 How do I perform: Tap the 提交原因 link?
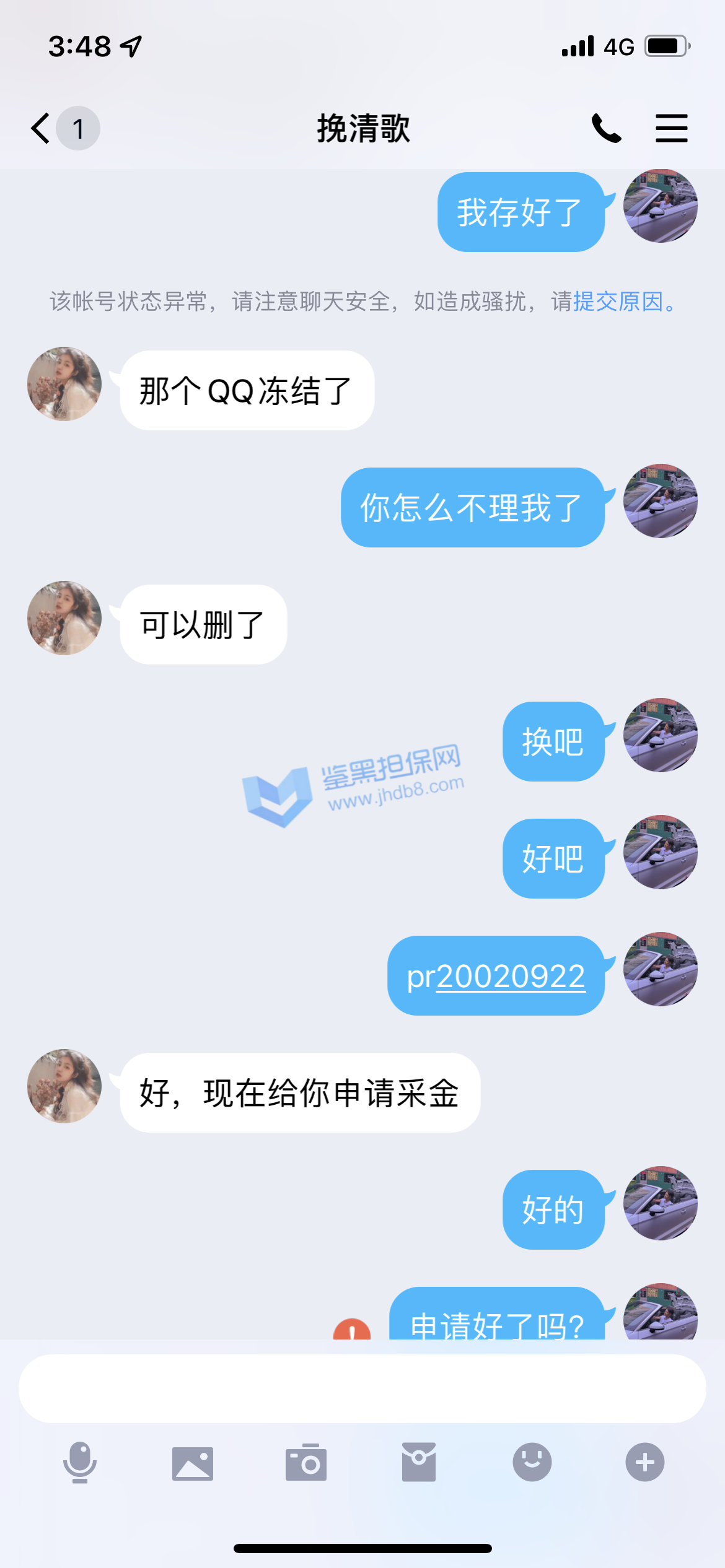click(x=618, y=302)
